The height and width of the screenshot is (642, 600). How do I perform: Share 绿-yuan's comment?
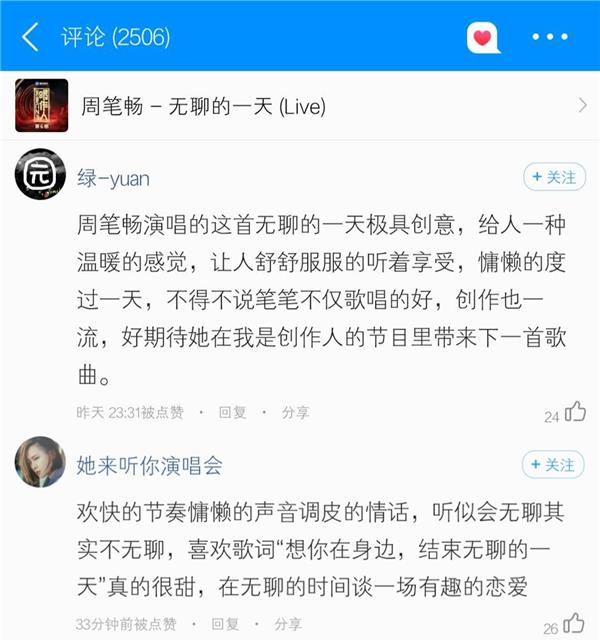[295, 412]
